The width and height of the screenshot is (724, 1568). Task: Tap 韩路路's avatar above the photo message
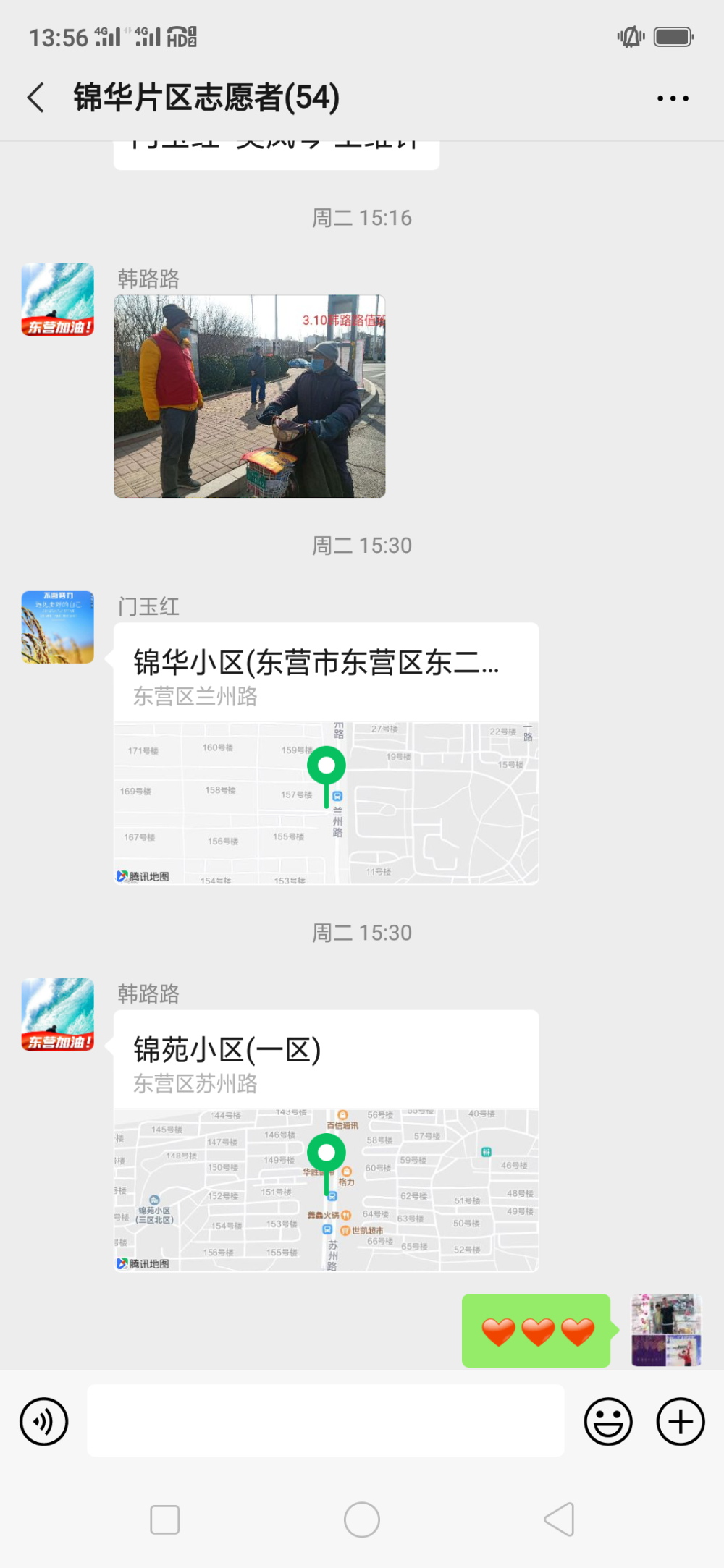point(58,300)
